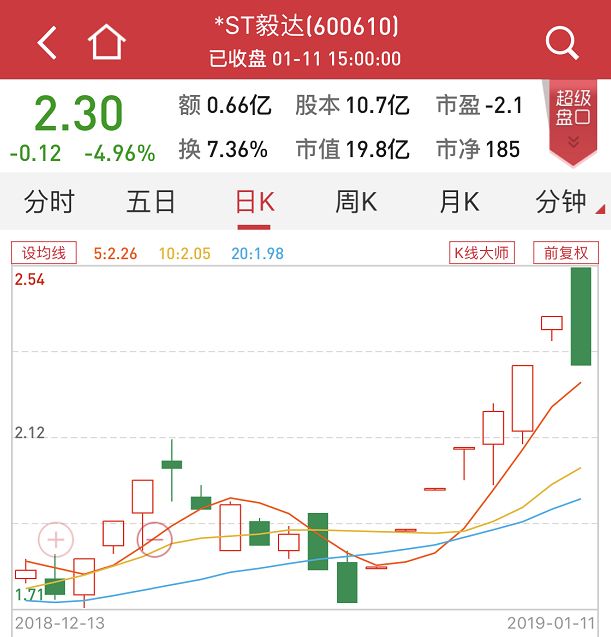Go back using the arrow icon
611x637 pixels.
[x=47, y=43]
